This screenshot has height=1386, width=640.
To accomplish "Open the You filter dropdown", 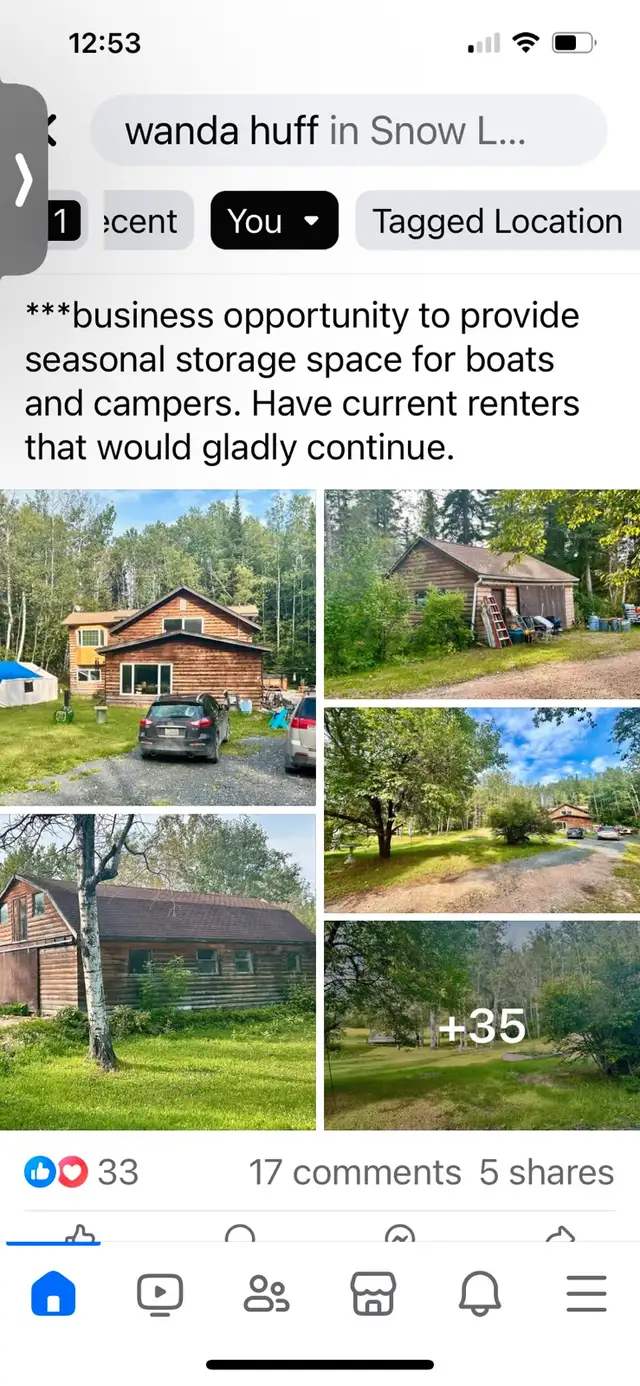I will click(x=274, y=221).
